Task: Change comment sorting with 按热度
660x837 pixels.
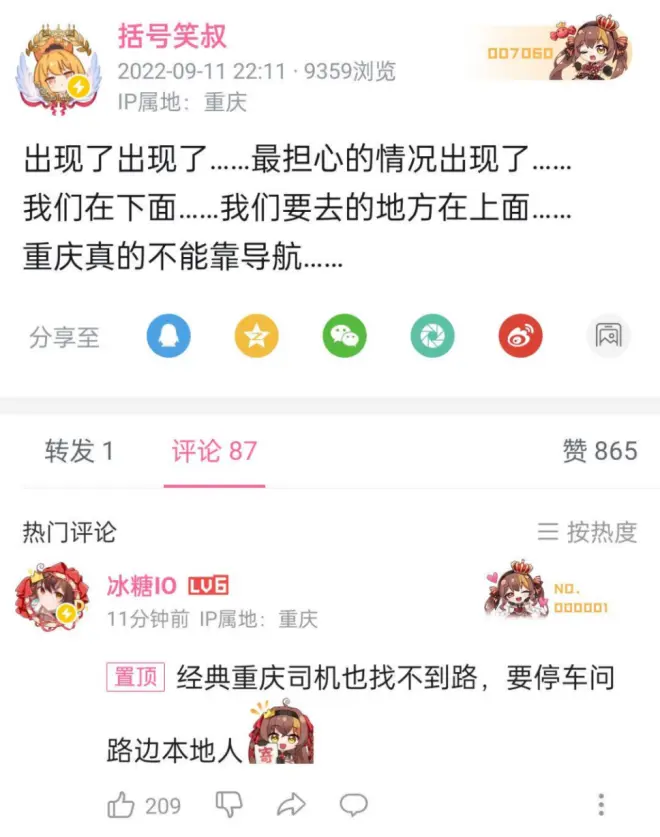Action: point(587,532)
